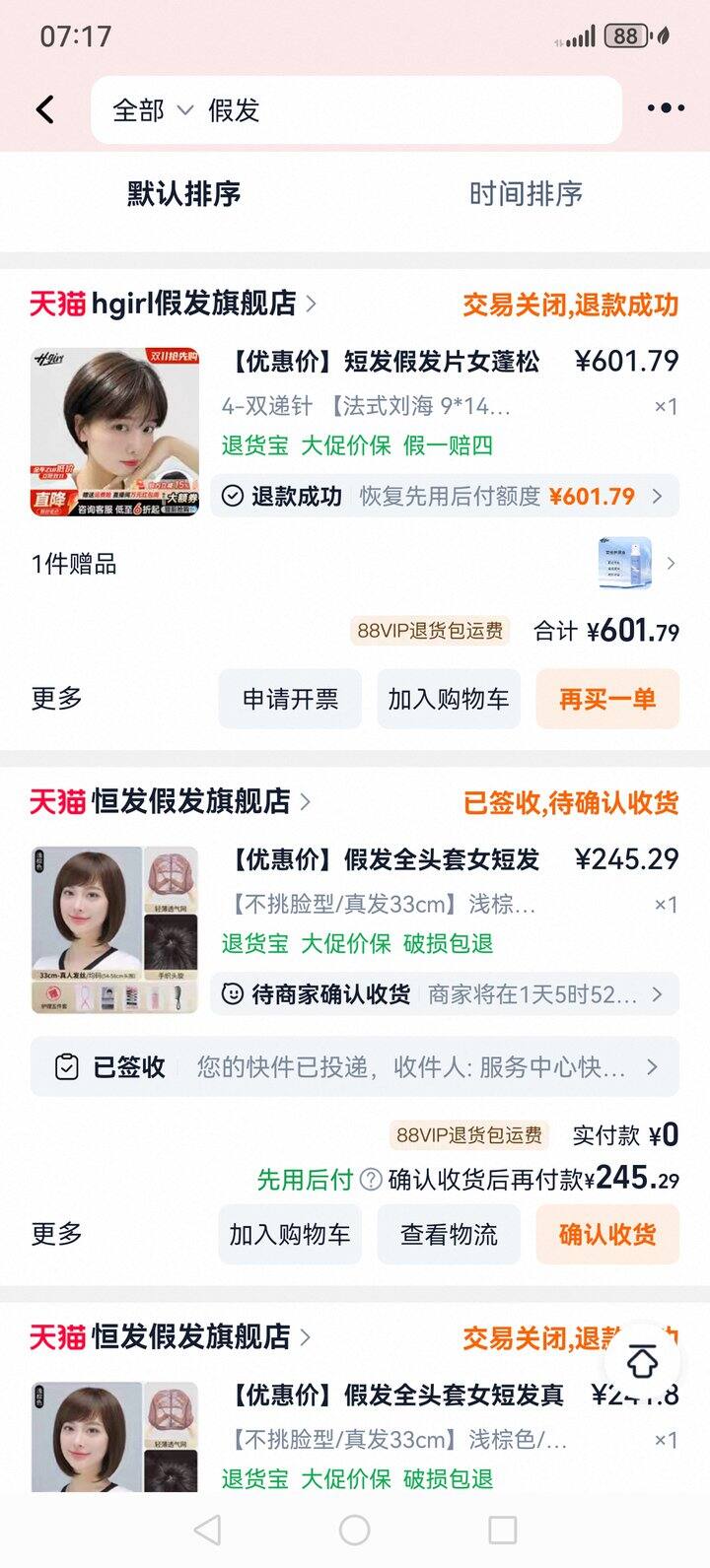This screenshot has width=710, height=1568.
Task: Tap the back-to-top floating arrow
Action: (x=643, y=1362)
